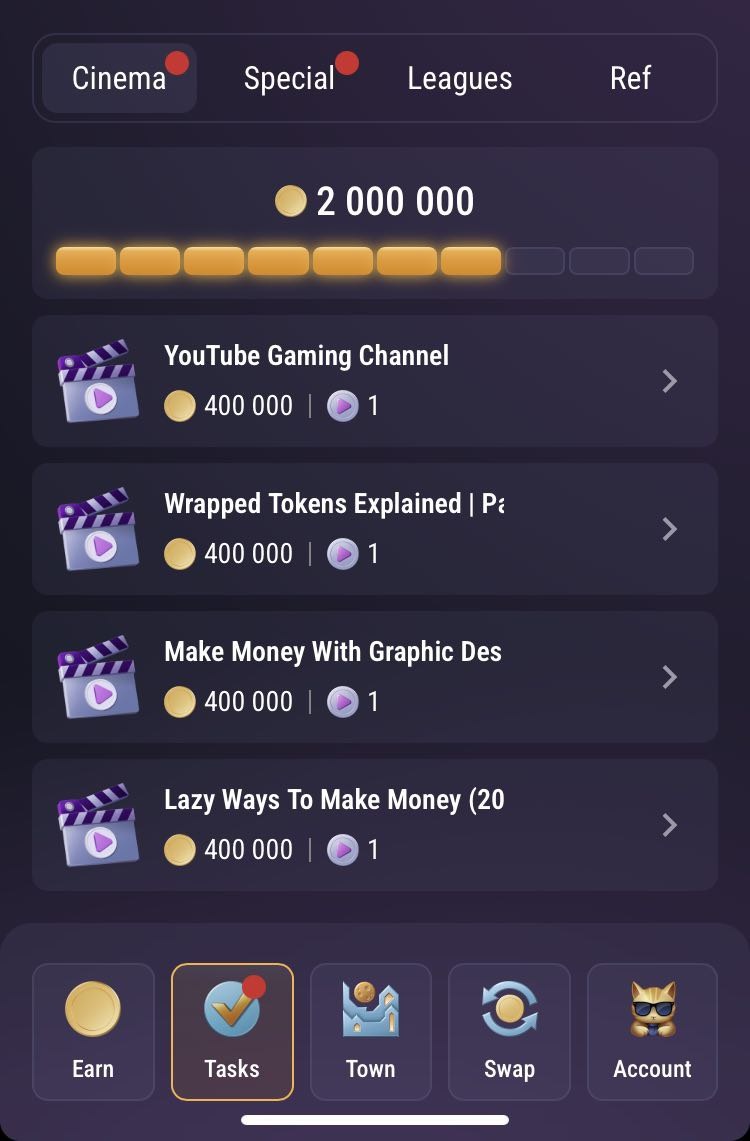The image size is (750, 1141).
Task: Open the YouTube Gaming Channel task
Action: (374, 381)
